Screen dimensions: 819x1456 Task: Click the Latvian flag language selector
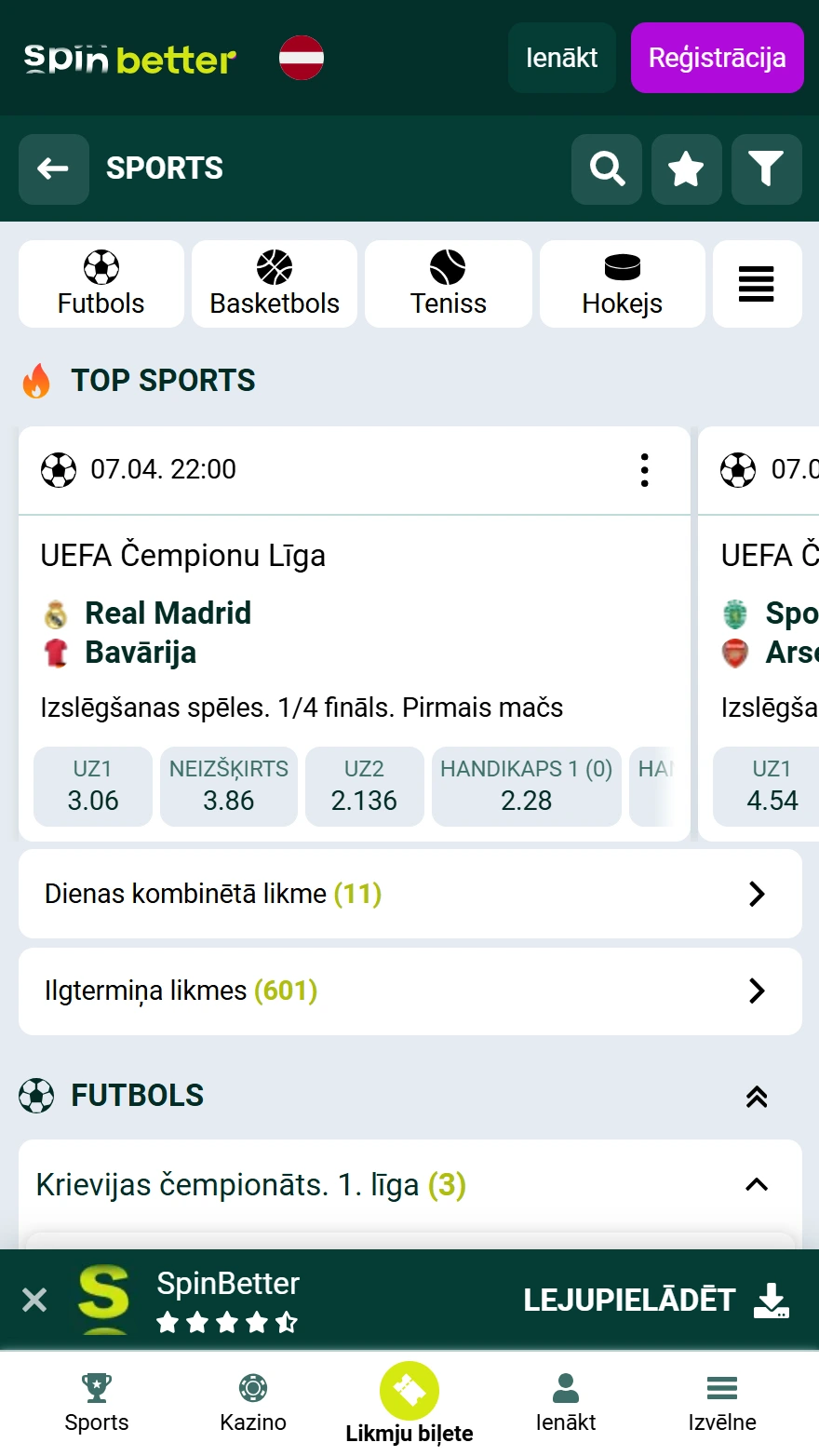(x=302, y=58)
